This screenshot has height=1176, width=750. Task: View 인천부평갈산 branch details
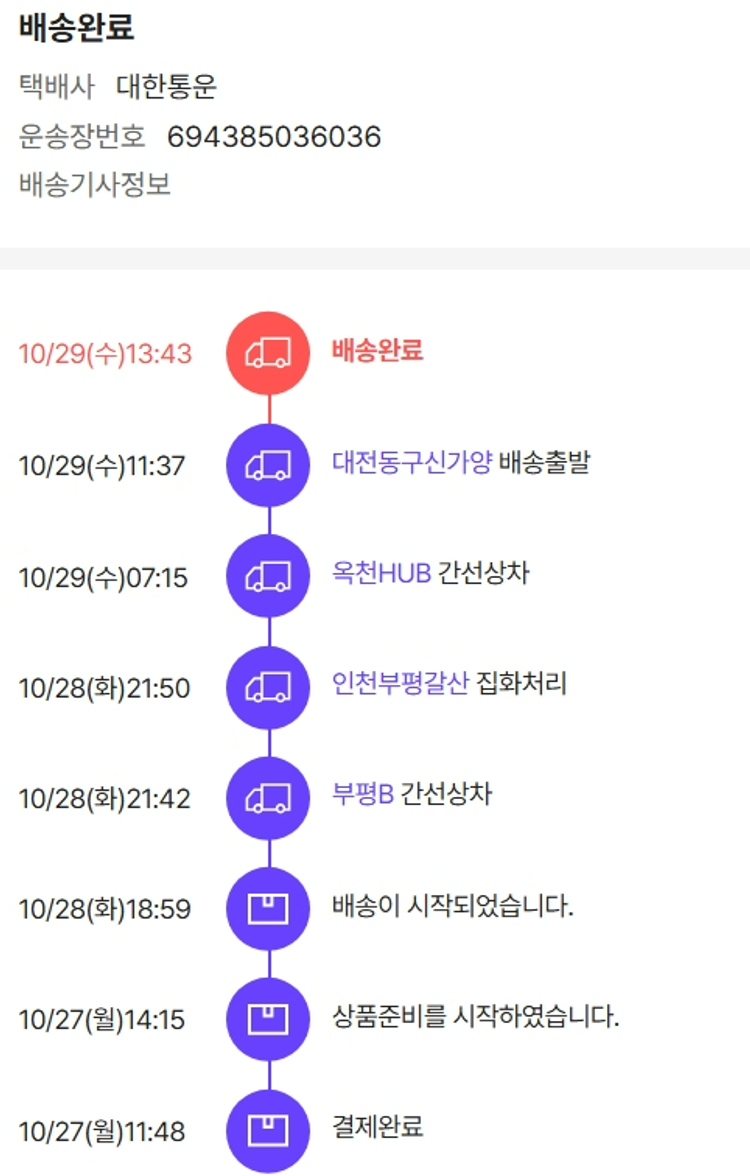click(x=399, y=685)
